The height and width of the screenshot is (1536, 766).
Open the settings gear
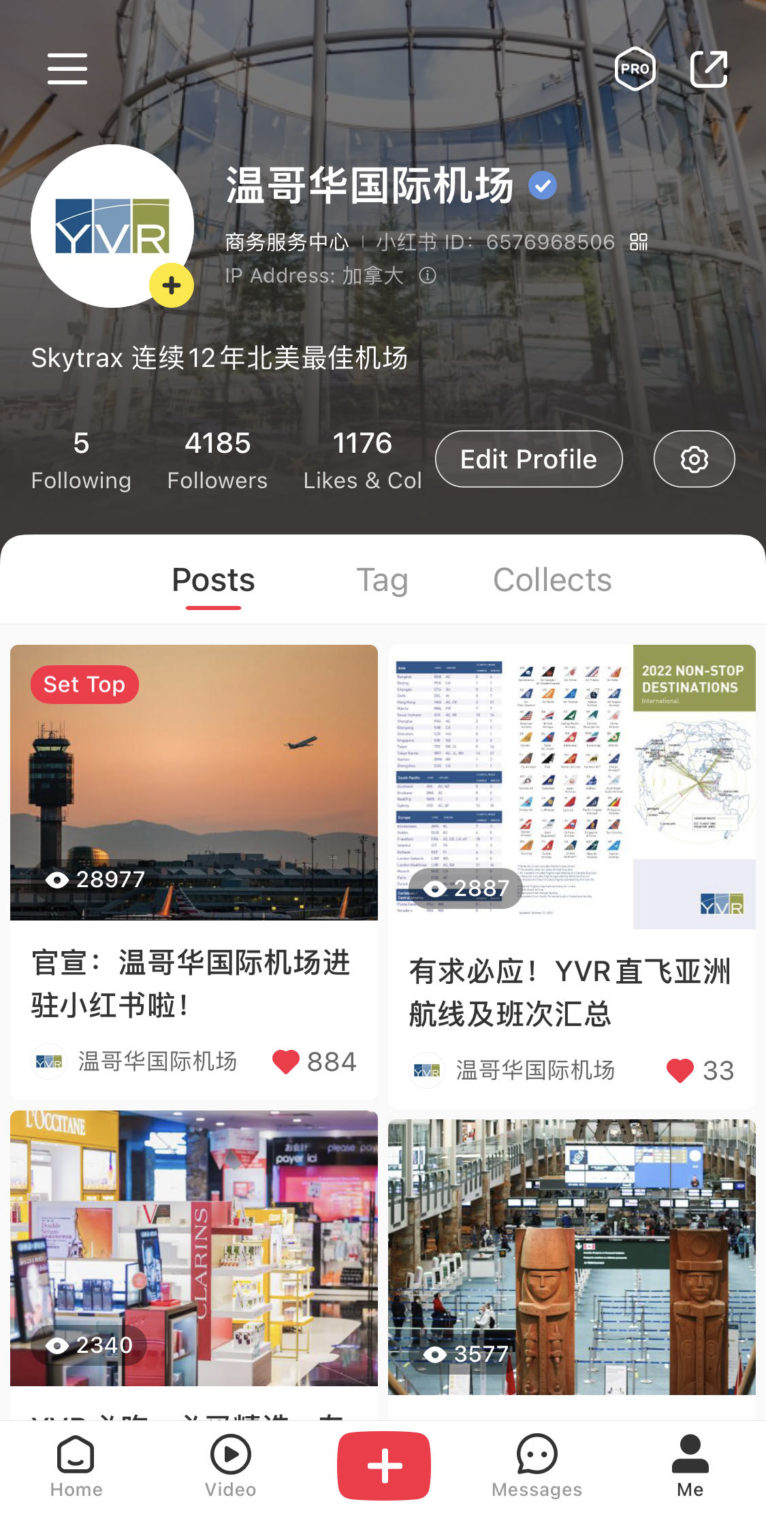[694, 459]
